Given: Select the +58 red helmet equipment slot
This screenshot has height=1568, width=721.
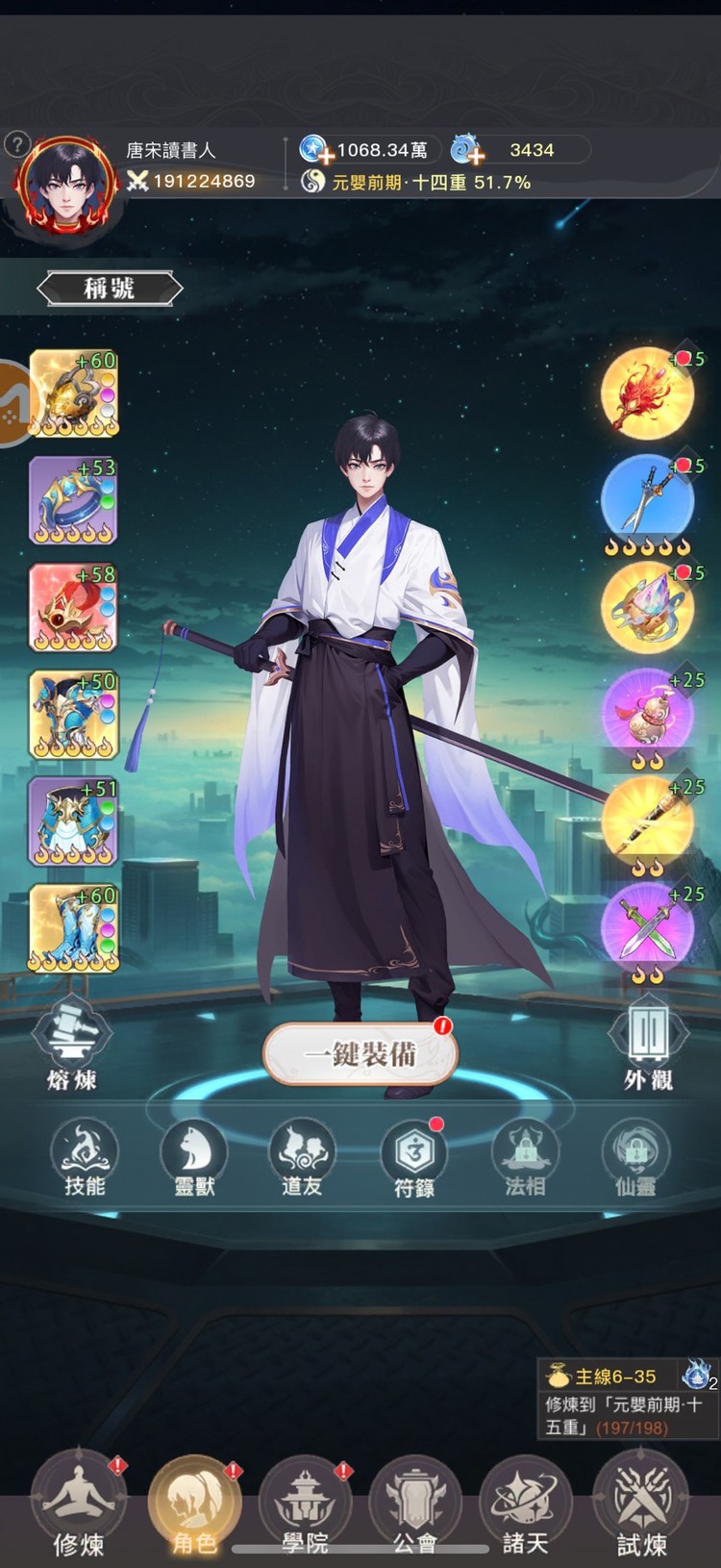Looking at the screenshot, I should (73, 608).
